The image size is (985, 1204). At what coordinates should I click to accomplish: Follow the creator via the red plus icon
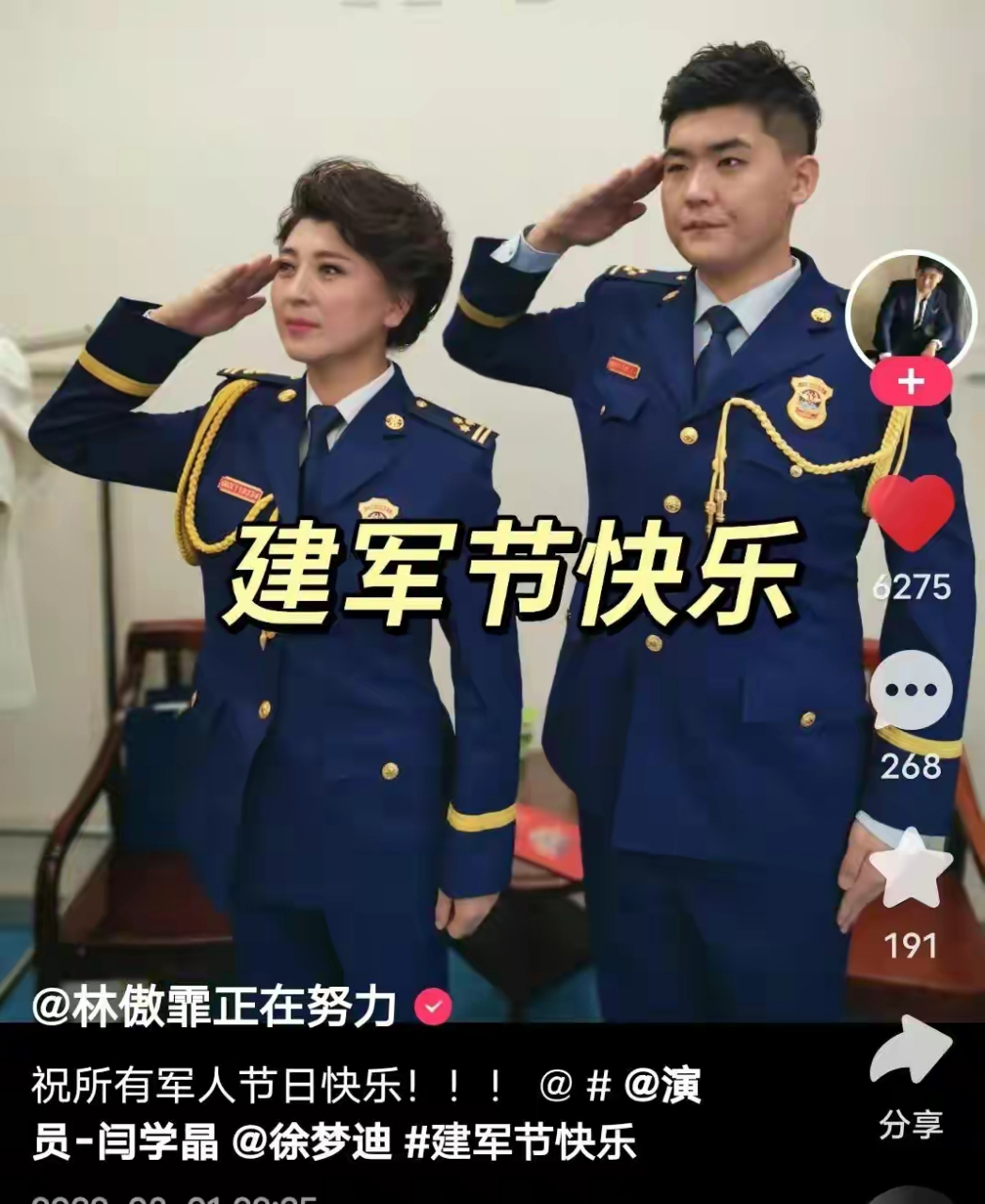(x=910, y=382)
